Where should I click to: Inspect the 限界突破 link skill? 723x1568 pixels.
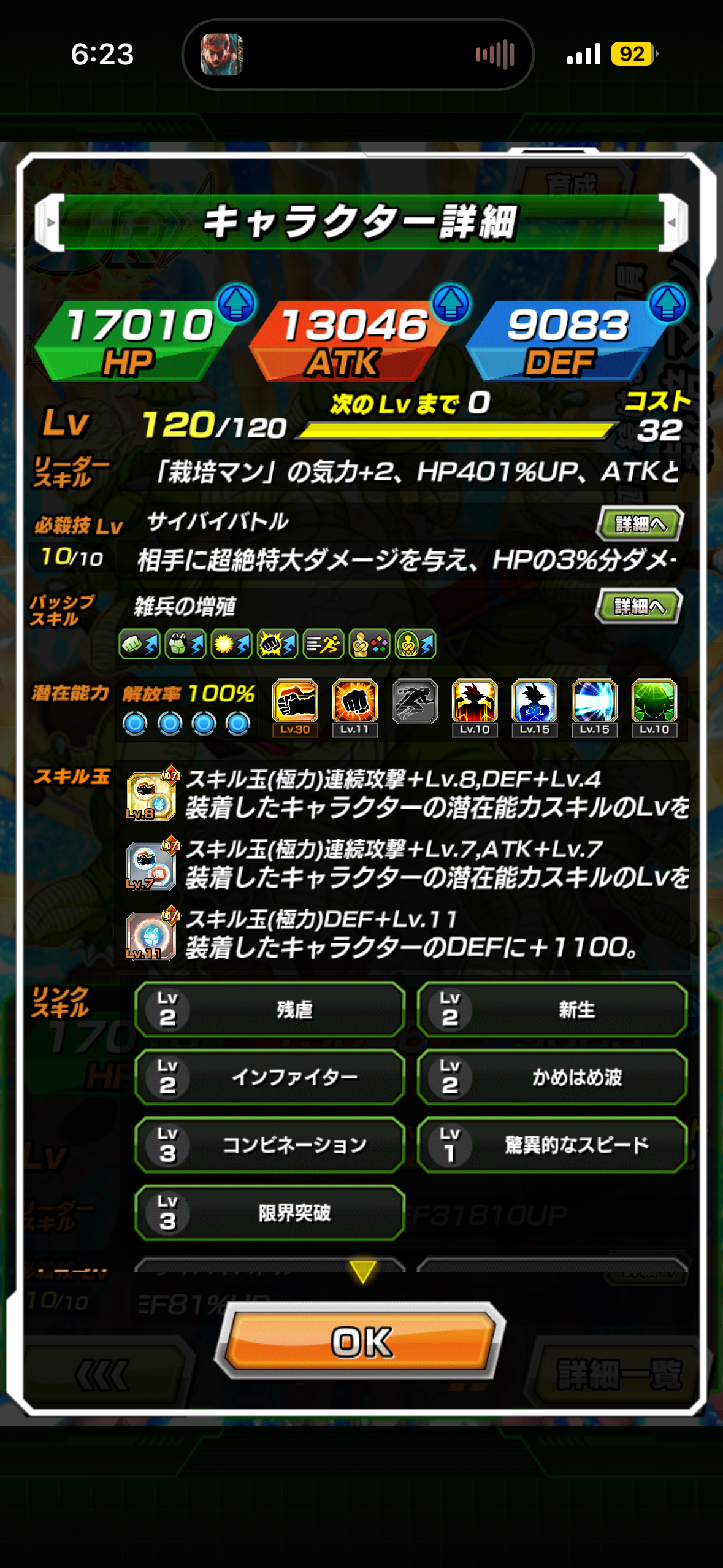[x=270, y=1213]
